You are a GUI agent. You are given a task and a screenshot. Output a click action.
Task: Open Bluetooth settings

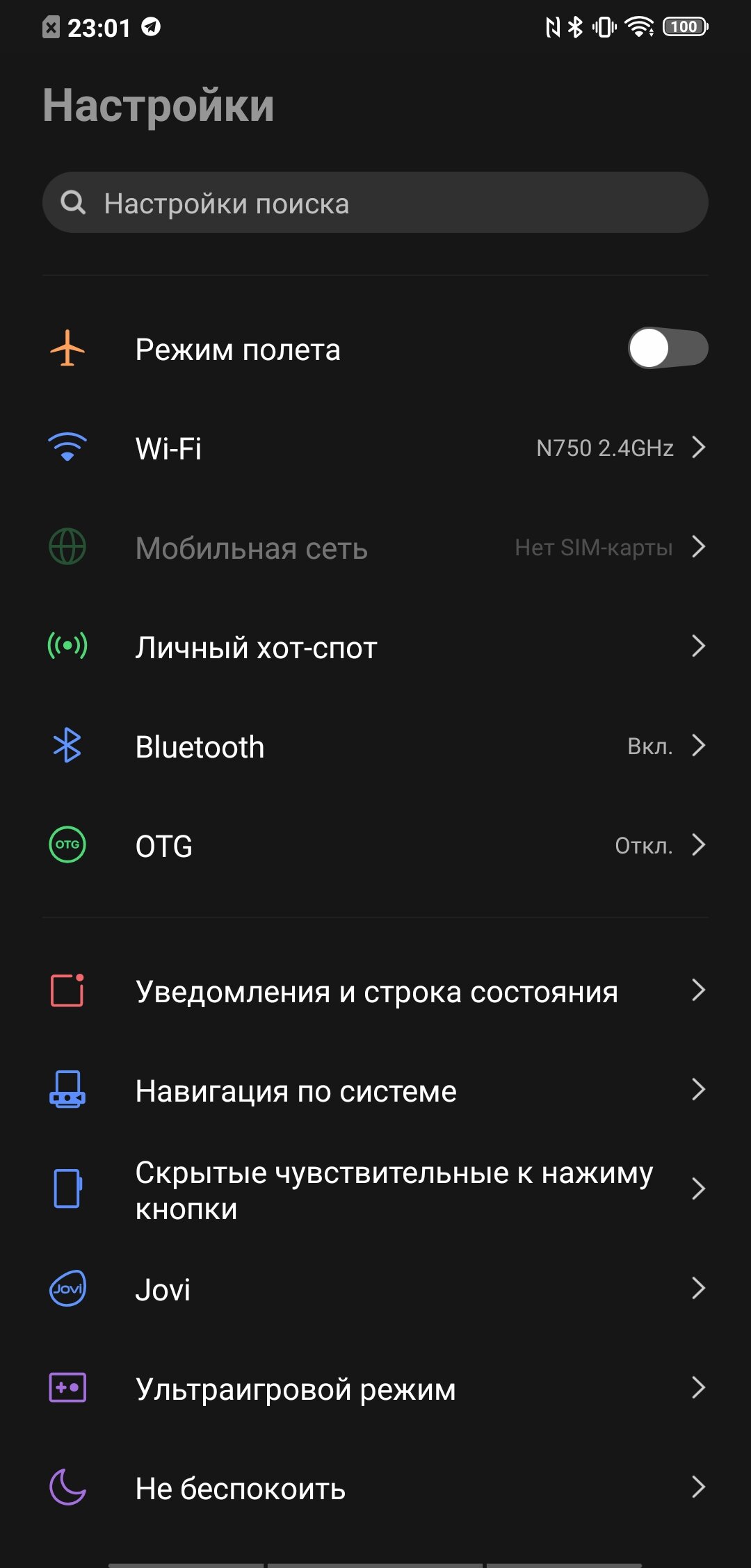click(375, 746)
